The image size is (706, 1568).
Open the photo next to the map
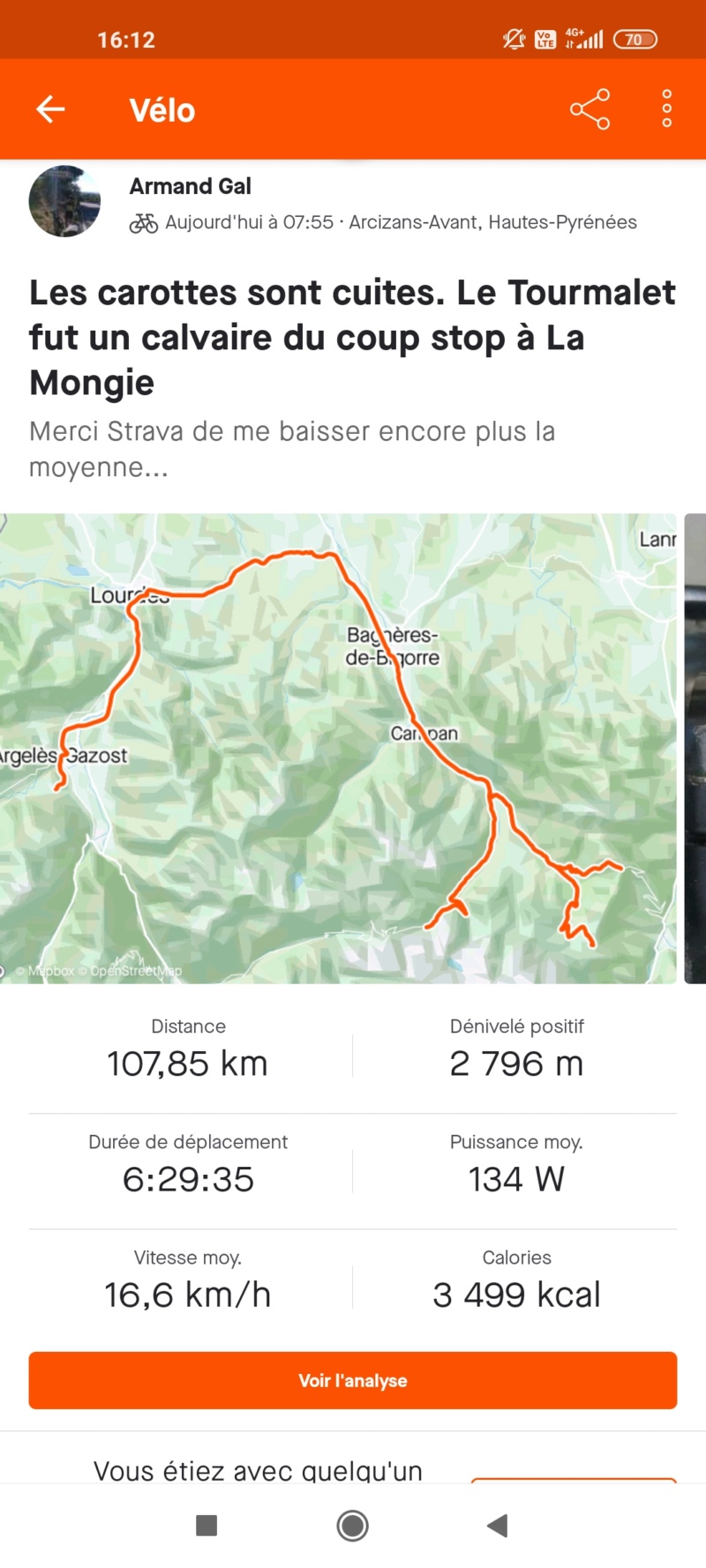tap(695, 749)
